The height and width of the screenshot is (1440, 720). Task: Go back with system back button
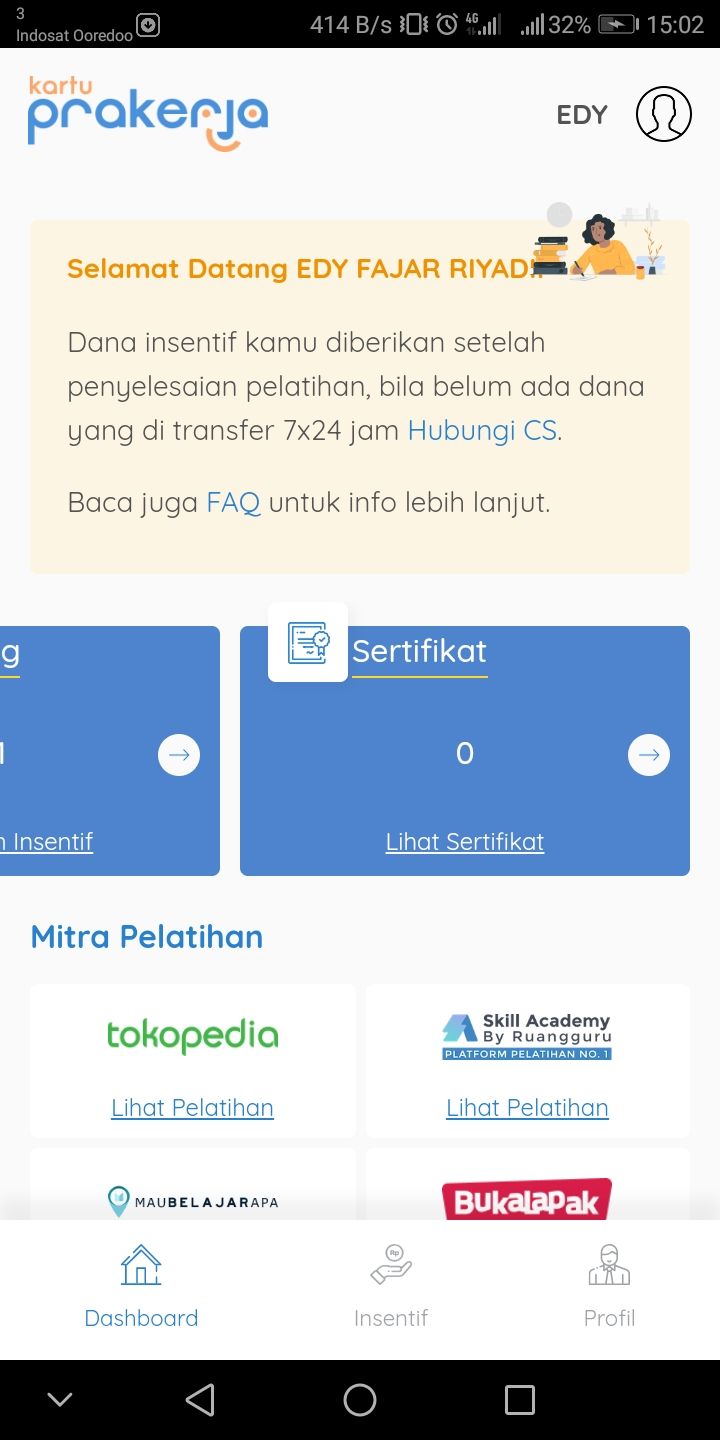pos(200,1400)
